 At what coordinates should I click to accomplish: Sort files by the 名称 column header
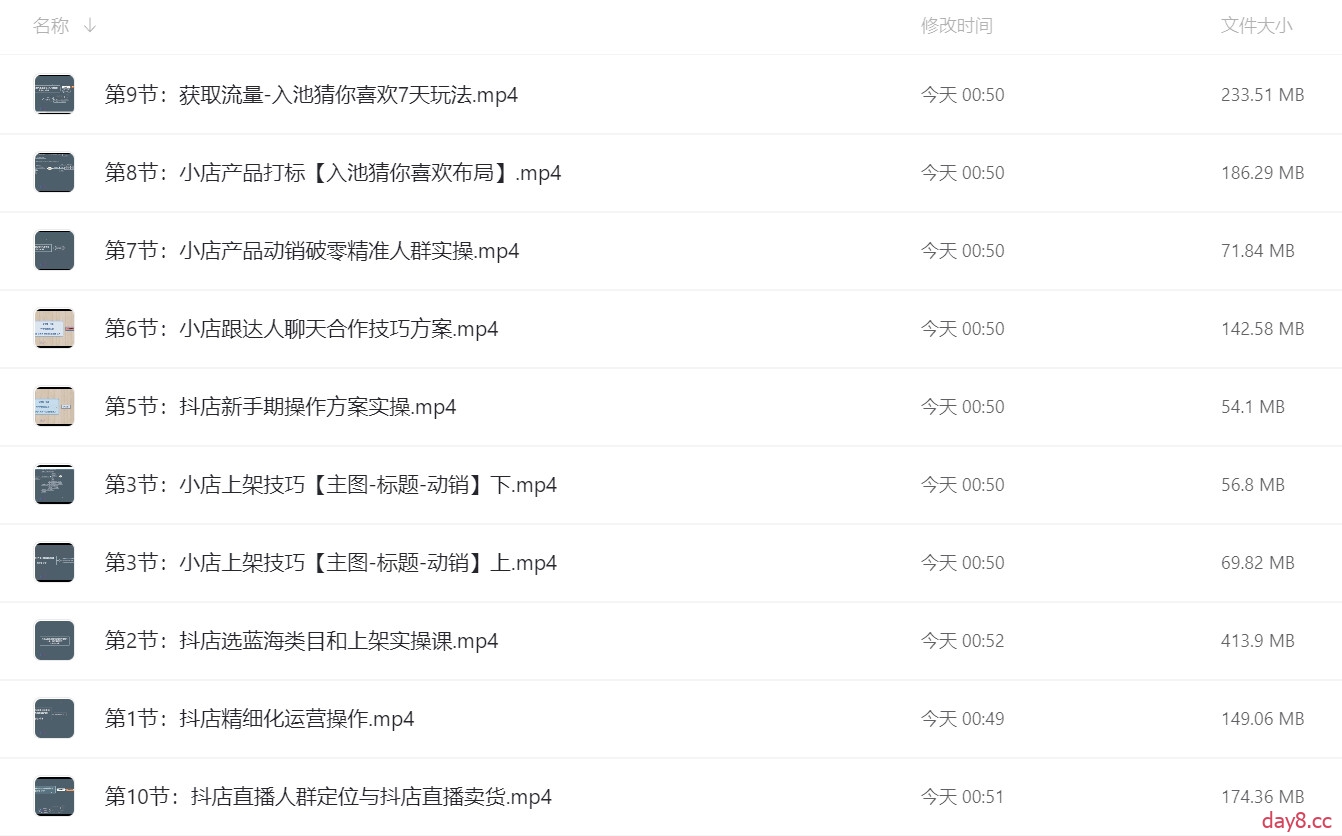coord(51,26)
